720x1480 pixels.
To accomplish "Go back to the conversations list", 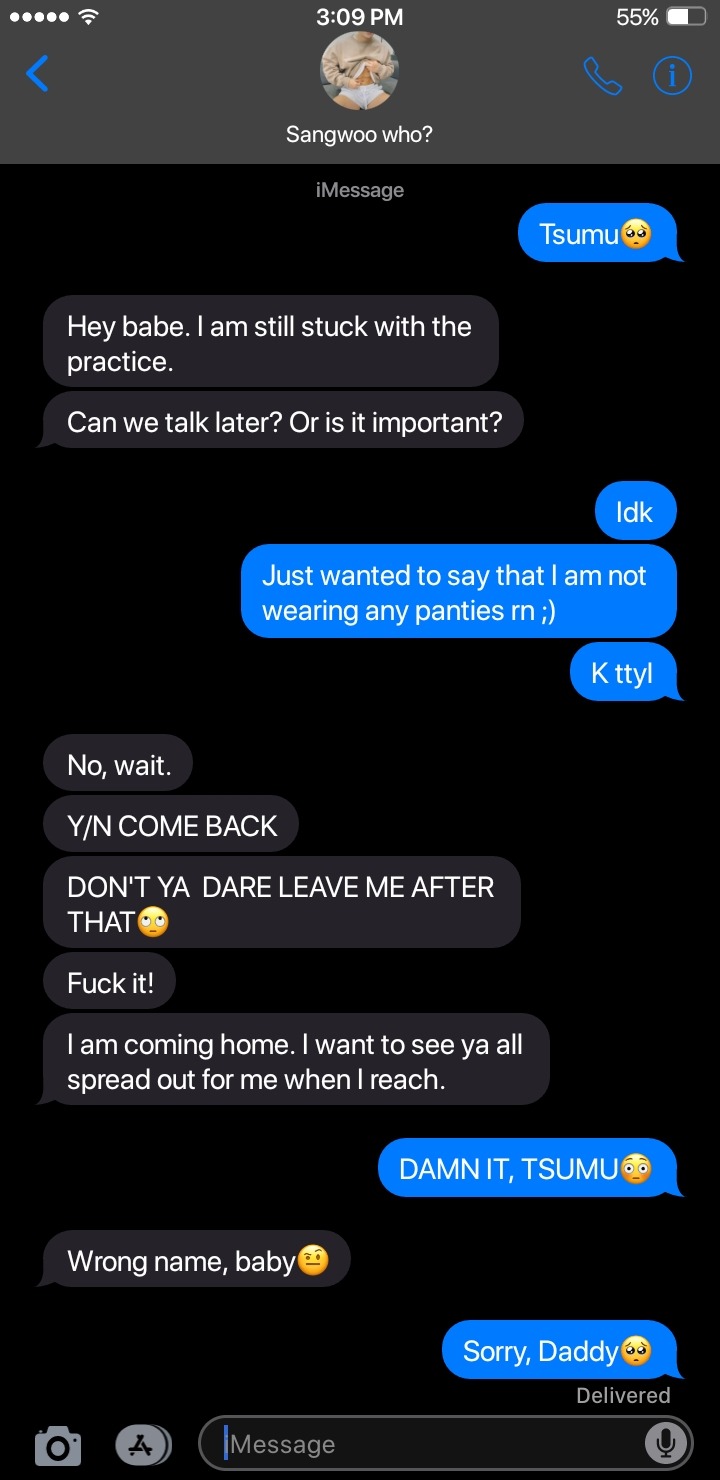I will point(37,74).
